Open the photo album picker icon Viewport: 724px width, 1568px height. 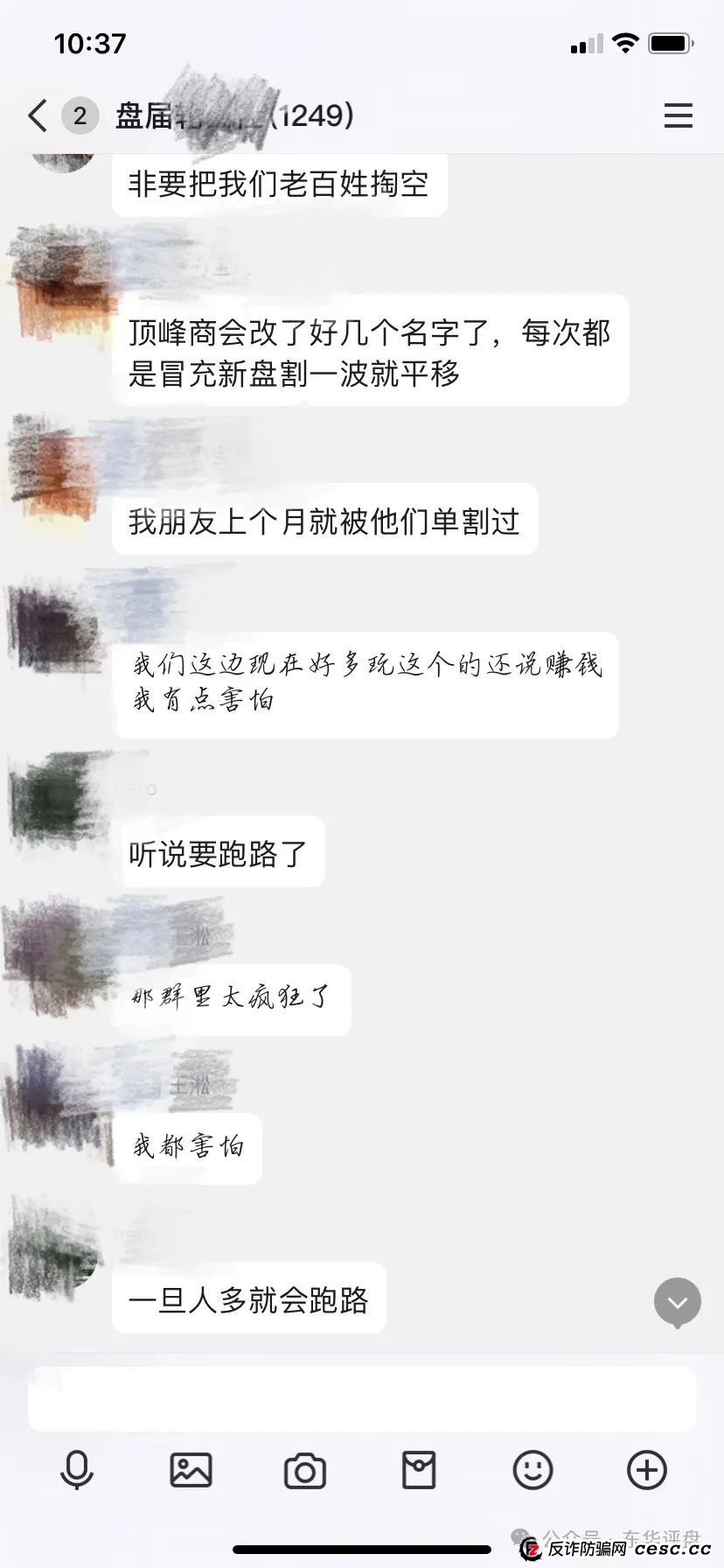pos(191,1471)
